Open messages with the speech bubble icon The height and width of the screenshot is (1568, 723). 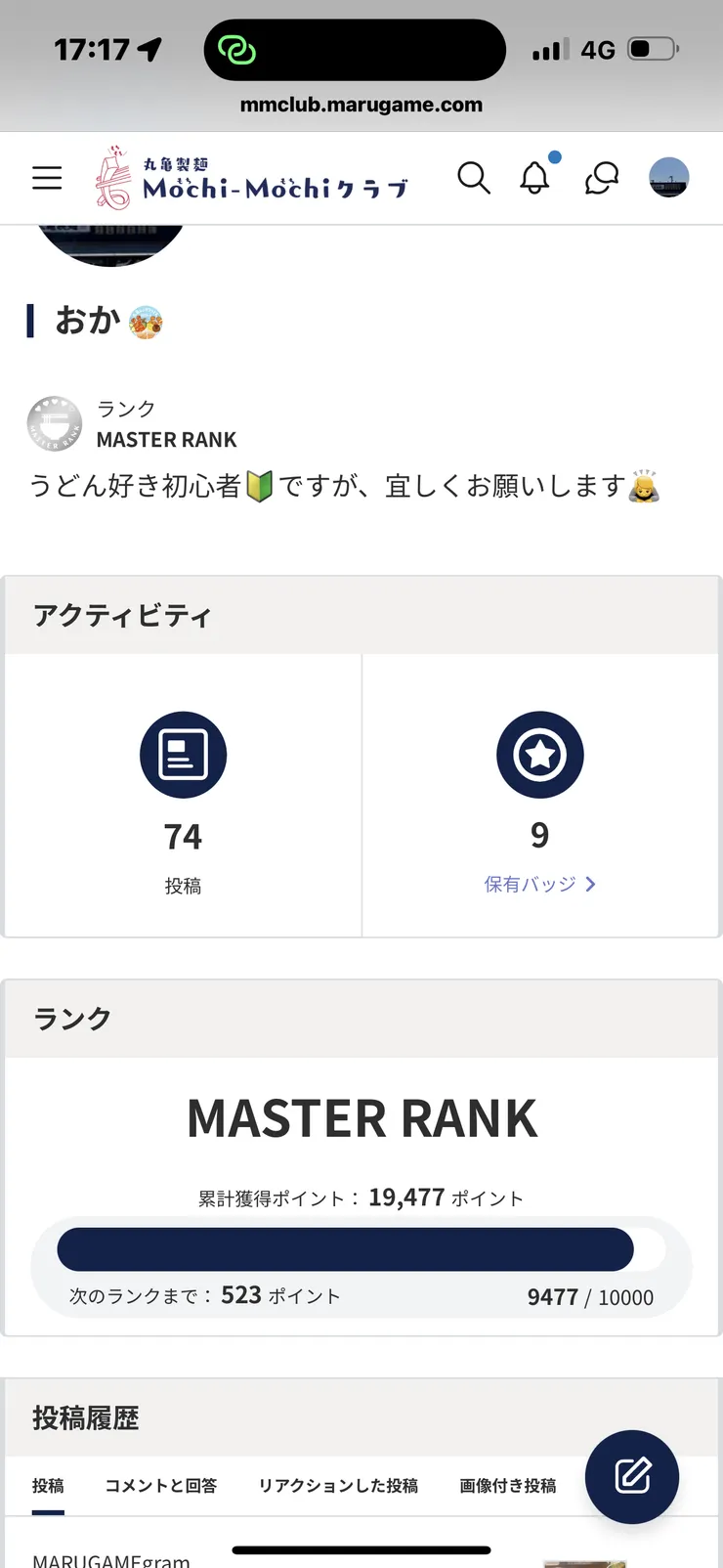point(602,178)
